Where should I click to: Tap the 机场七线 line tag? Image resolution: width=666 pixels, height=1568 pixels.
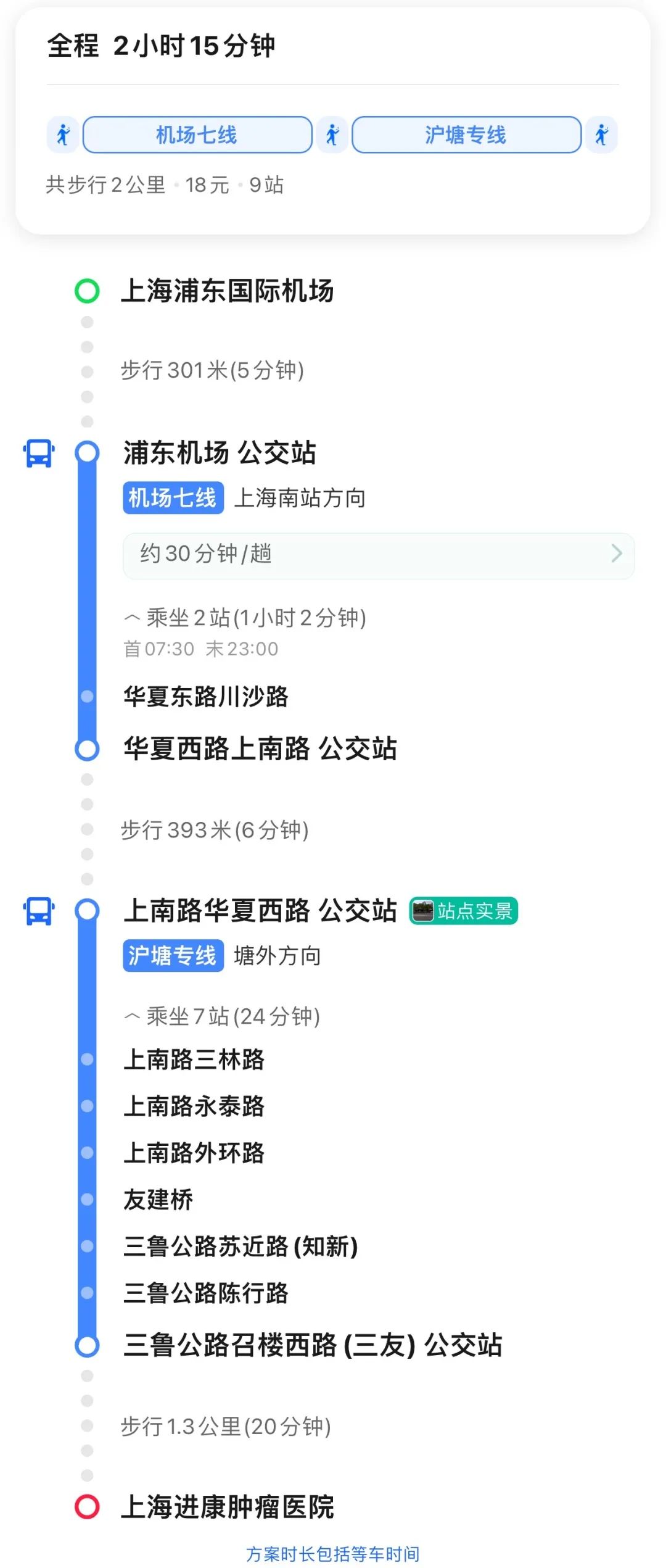(x=173, y=498)
